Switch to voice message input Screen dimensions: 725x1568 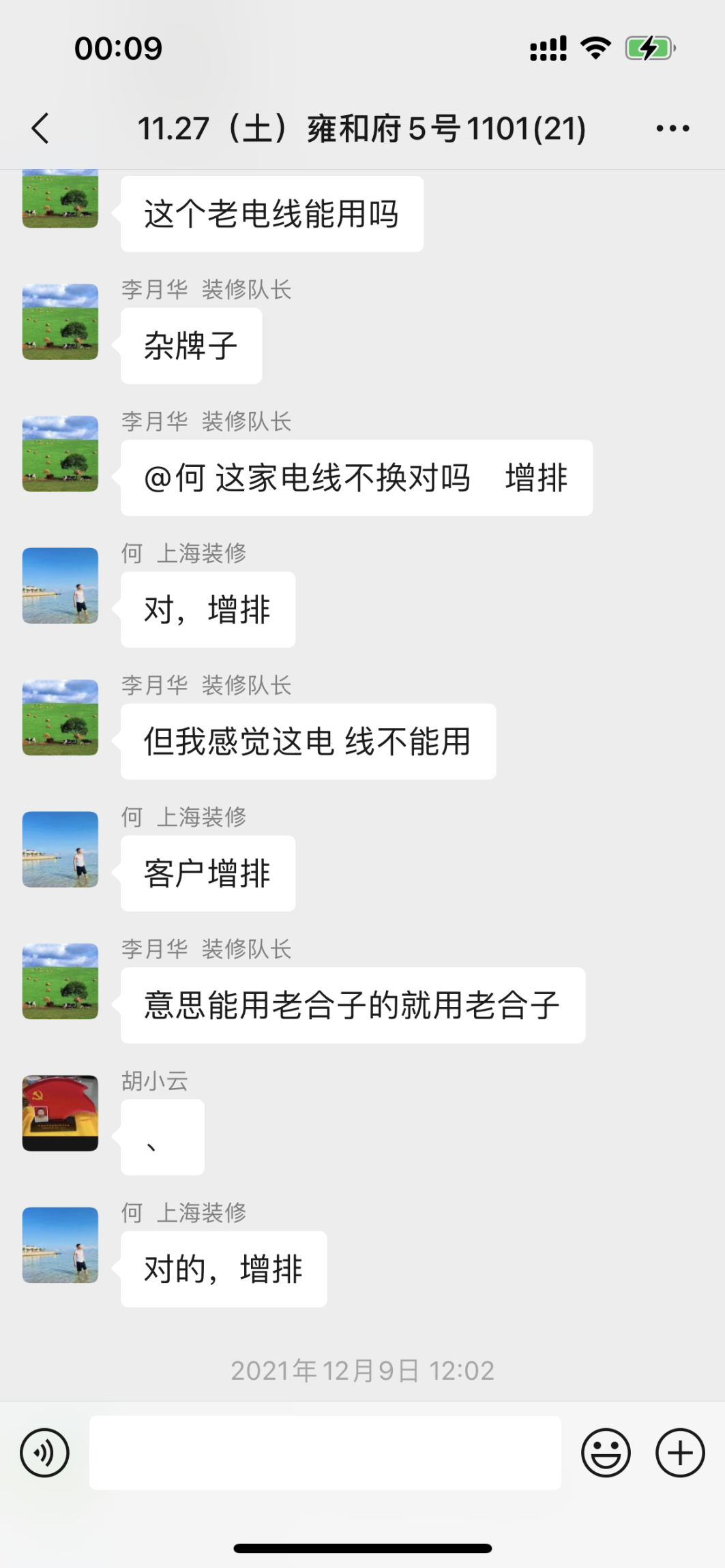tap(45, 1453)
